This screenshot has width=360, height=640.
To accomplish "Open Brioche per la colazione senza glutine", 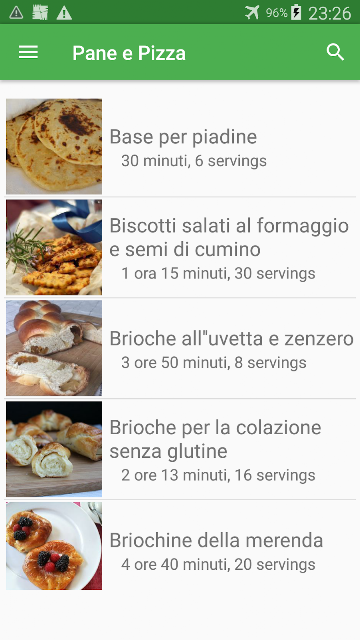I will click(180, 449).
